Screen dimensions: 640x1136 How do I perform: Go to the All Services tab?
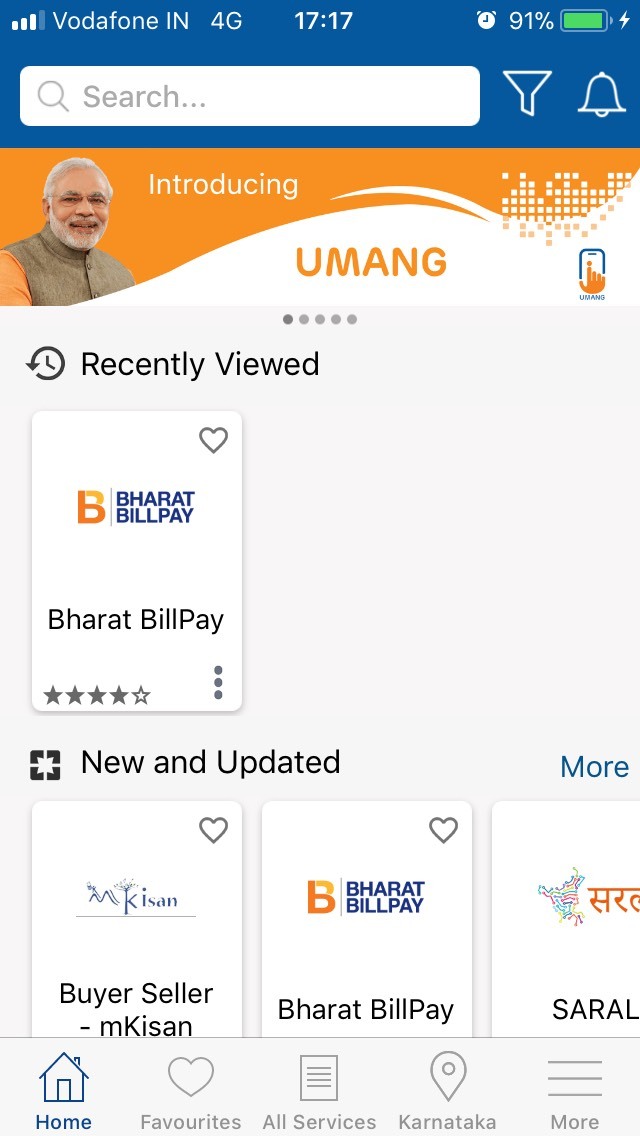[319, 1092]
